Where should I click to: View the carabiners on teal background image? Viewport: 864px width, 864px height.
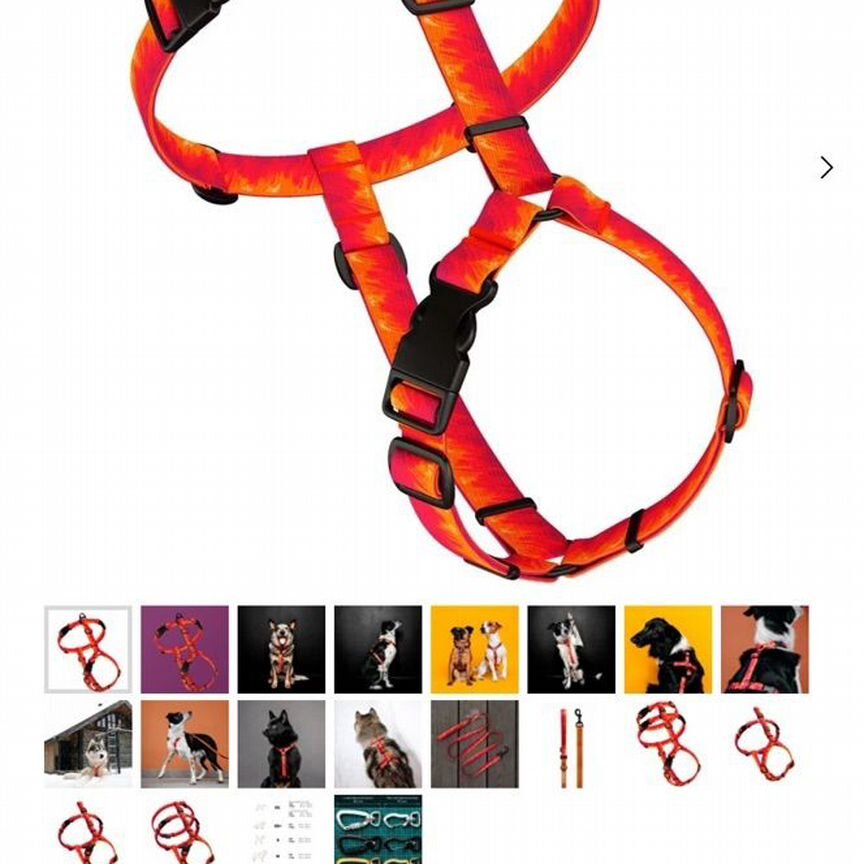(378, 829)
